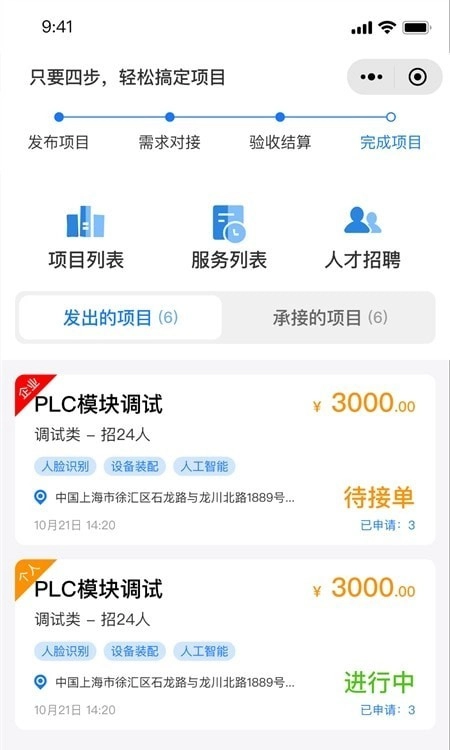
Task: Open the mini program three-dot menu
Action: coord(372,77)
